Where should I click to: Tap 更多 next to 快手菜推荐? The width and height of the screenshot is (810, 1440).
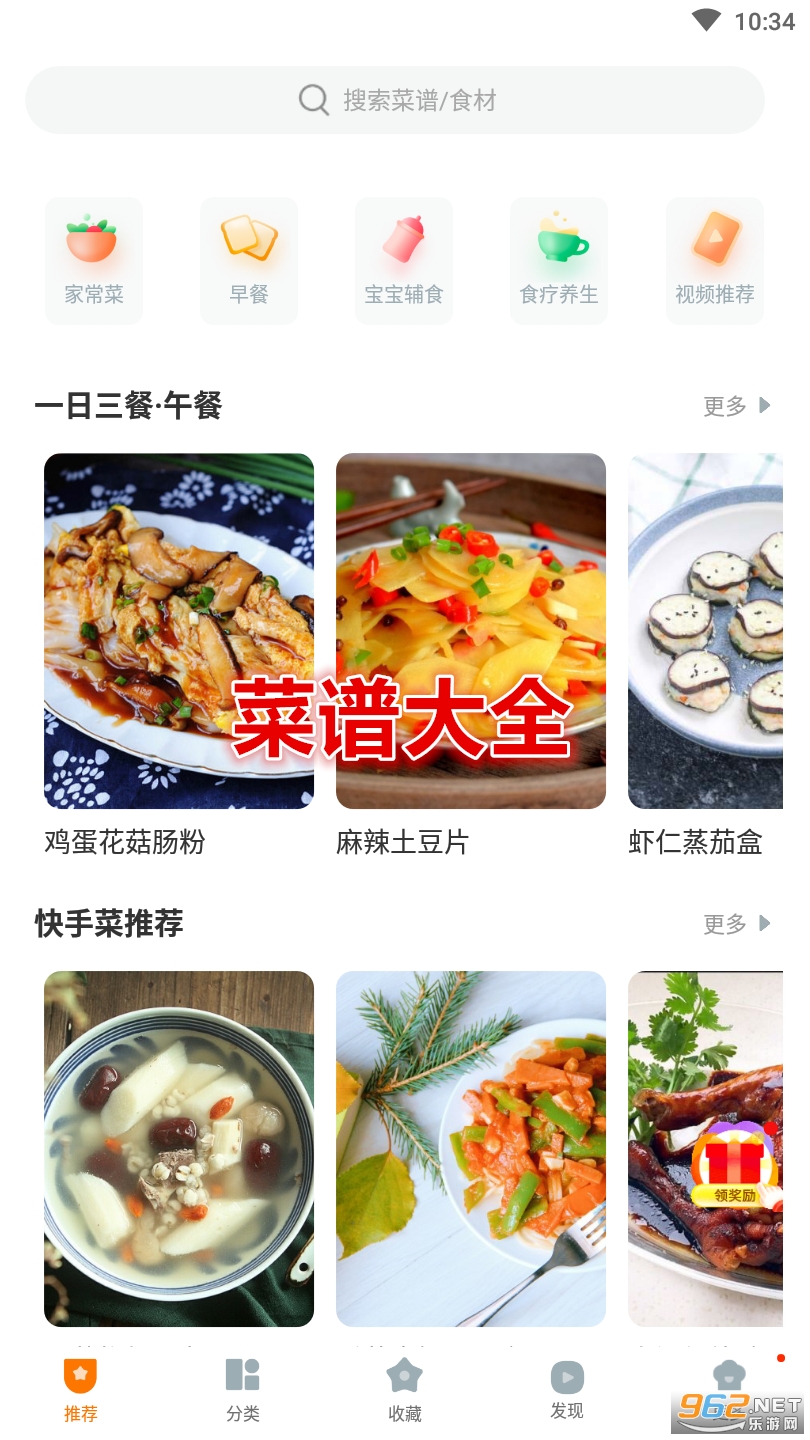(x=737, y=924)
